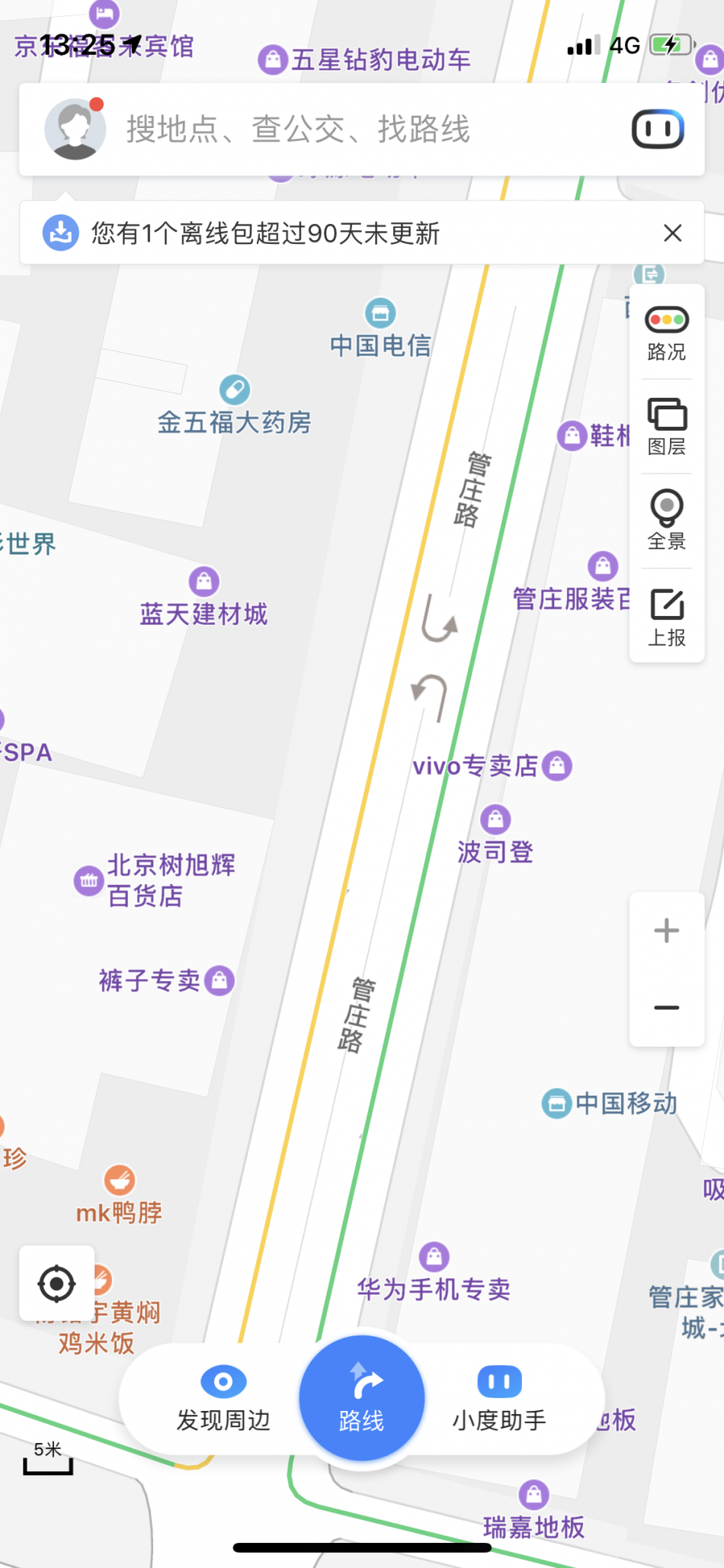This screenshot has height=1568, width=724.
Task: Dismiss the offline package update banner
Action: point(672,233)
